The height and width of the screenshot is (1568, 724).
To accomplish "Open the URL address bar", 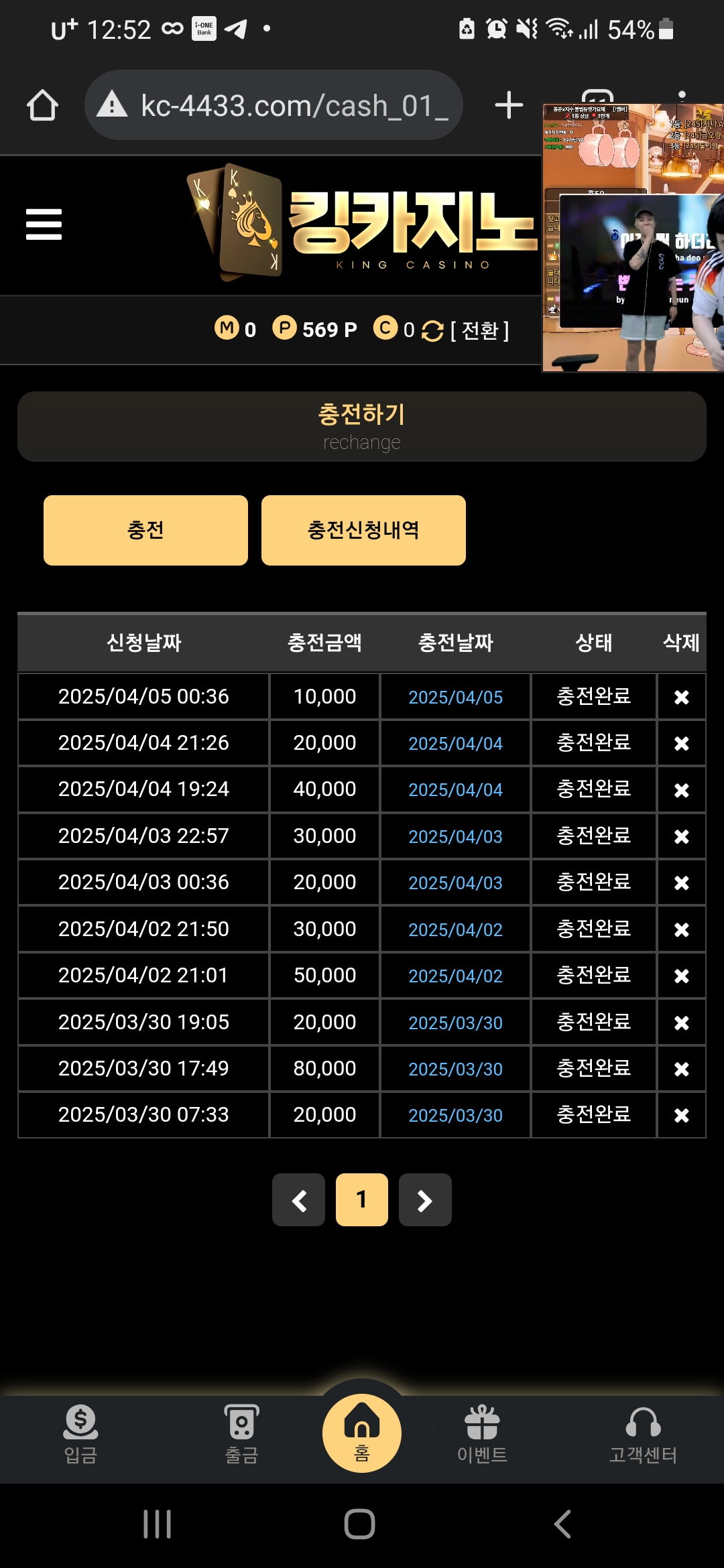I will pyautogui.click(x=282, y=105).
